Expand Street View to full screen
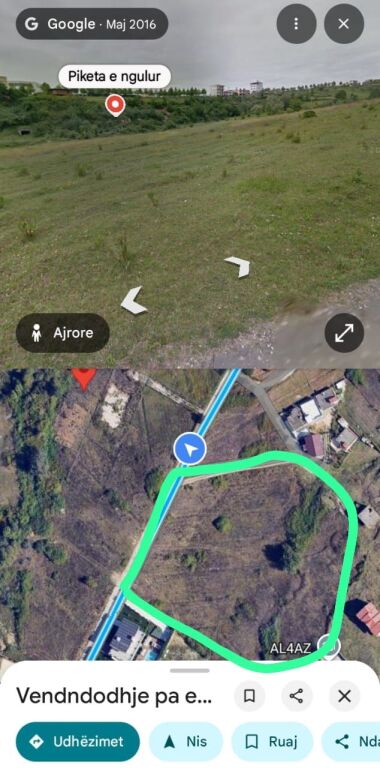The image size is (380, 768). 344,333
